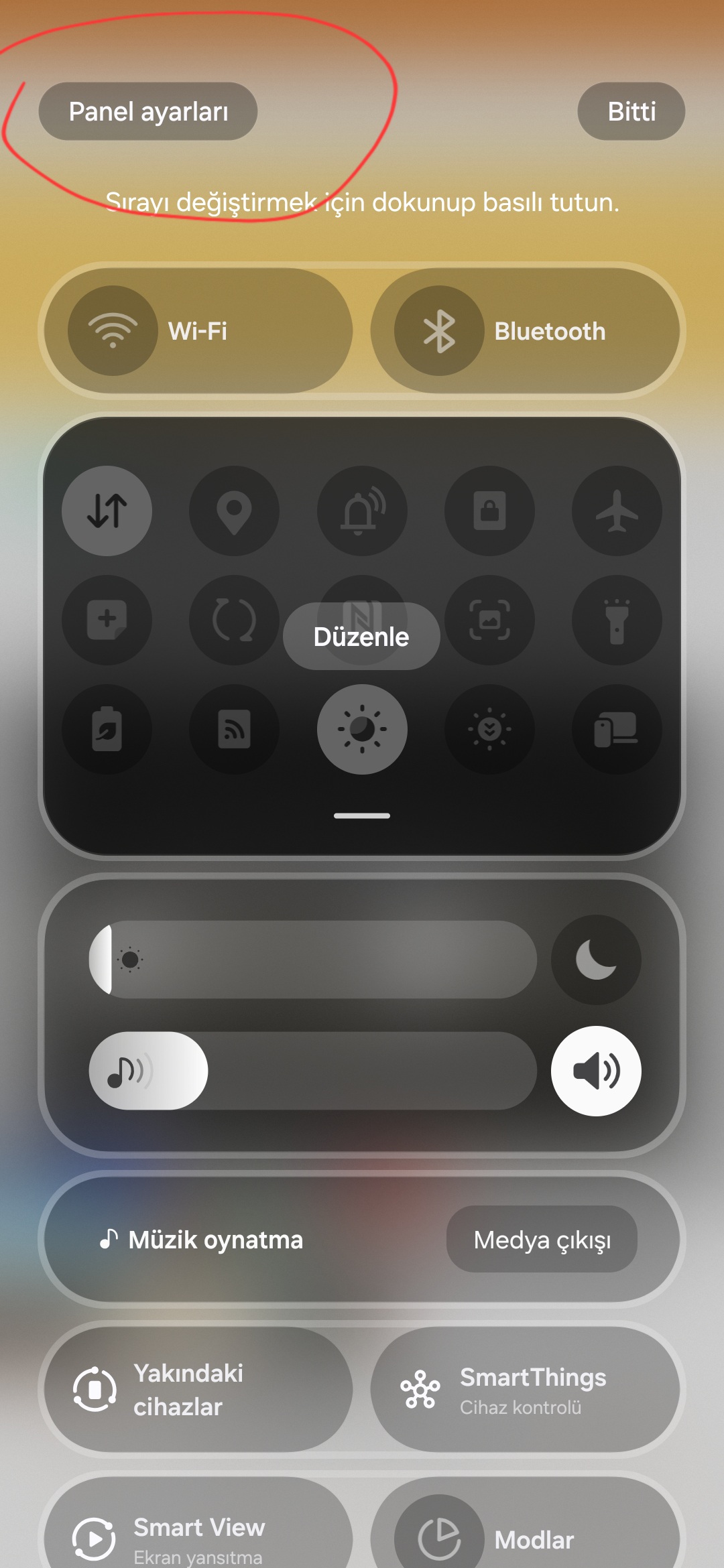Tap the Düzenle button on quick toggles
Viewport: 724px width, 1568px height.
click(x=361, y=637)
